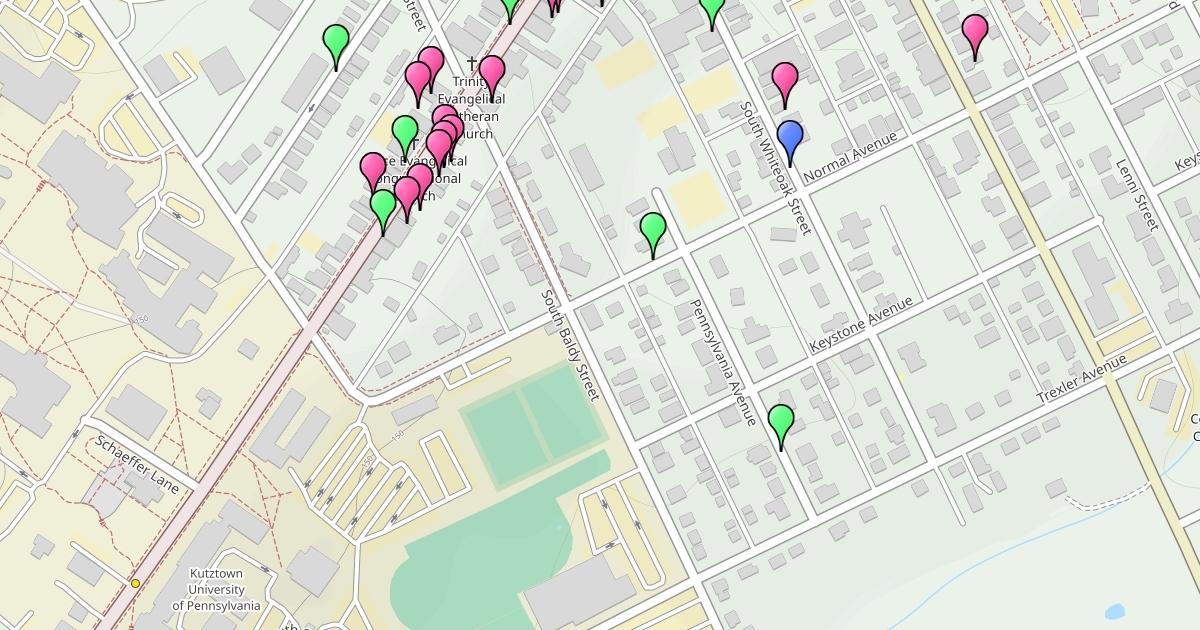1200x630 pixels.
Task: Open the green pin between South Baldy and Pennsylvania Avenue
Action: click(x=653, y=232)
